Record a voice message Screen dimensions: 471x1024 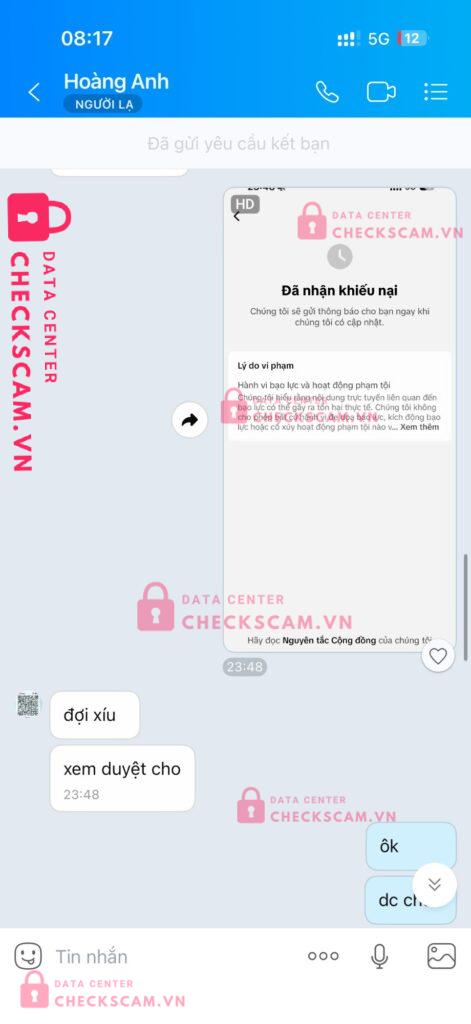(x=379, y=956)
